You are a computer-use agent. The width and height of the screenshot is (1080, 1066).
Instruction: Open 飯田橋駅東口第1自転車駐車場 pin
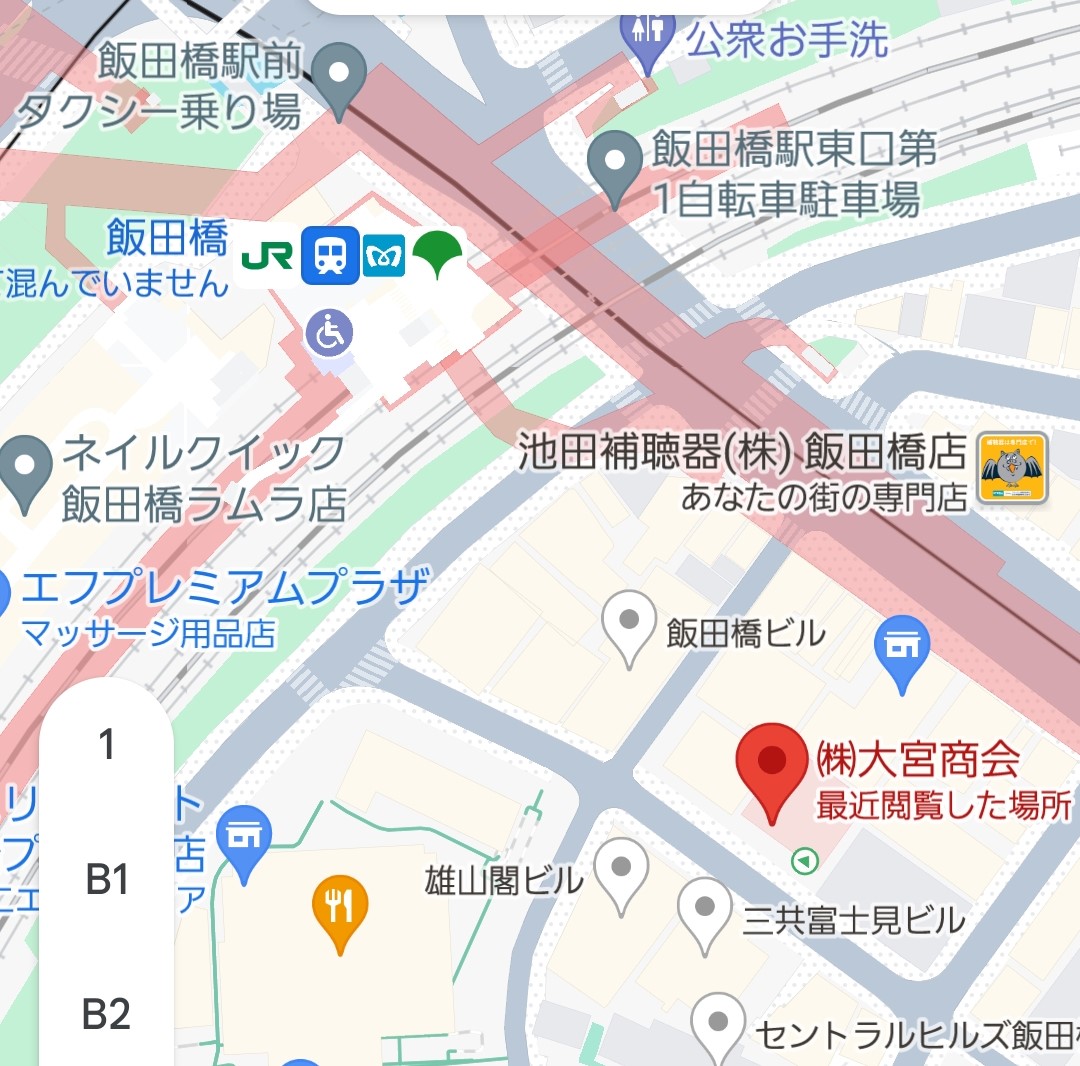click(613, 163)
